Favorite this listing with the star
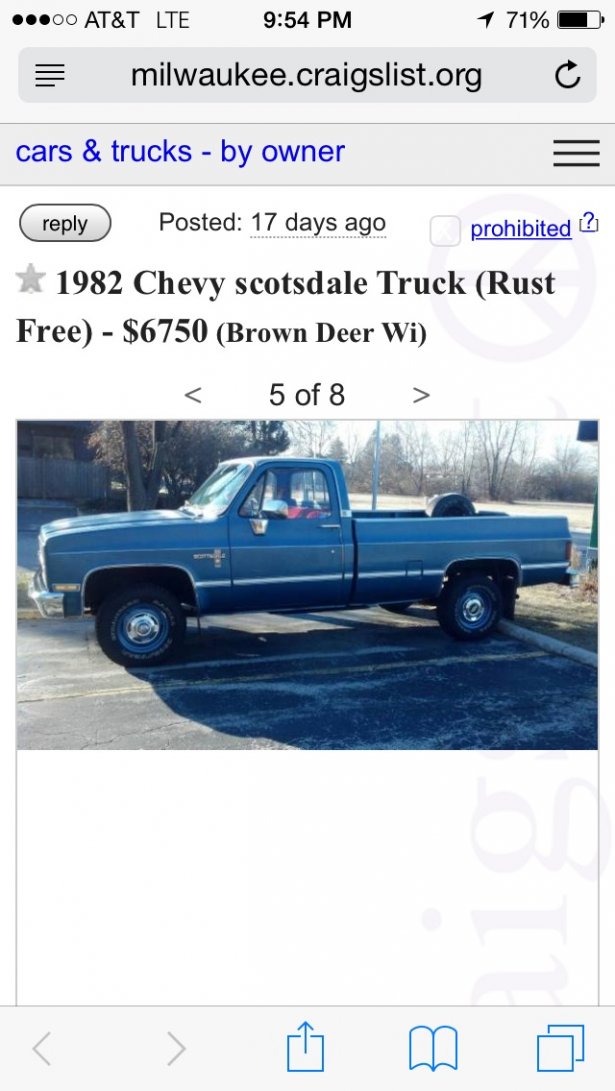615x1091 pixels. pos(30,280)
